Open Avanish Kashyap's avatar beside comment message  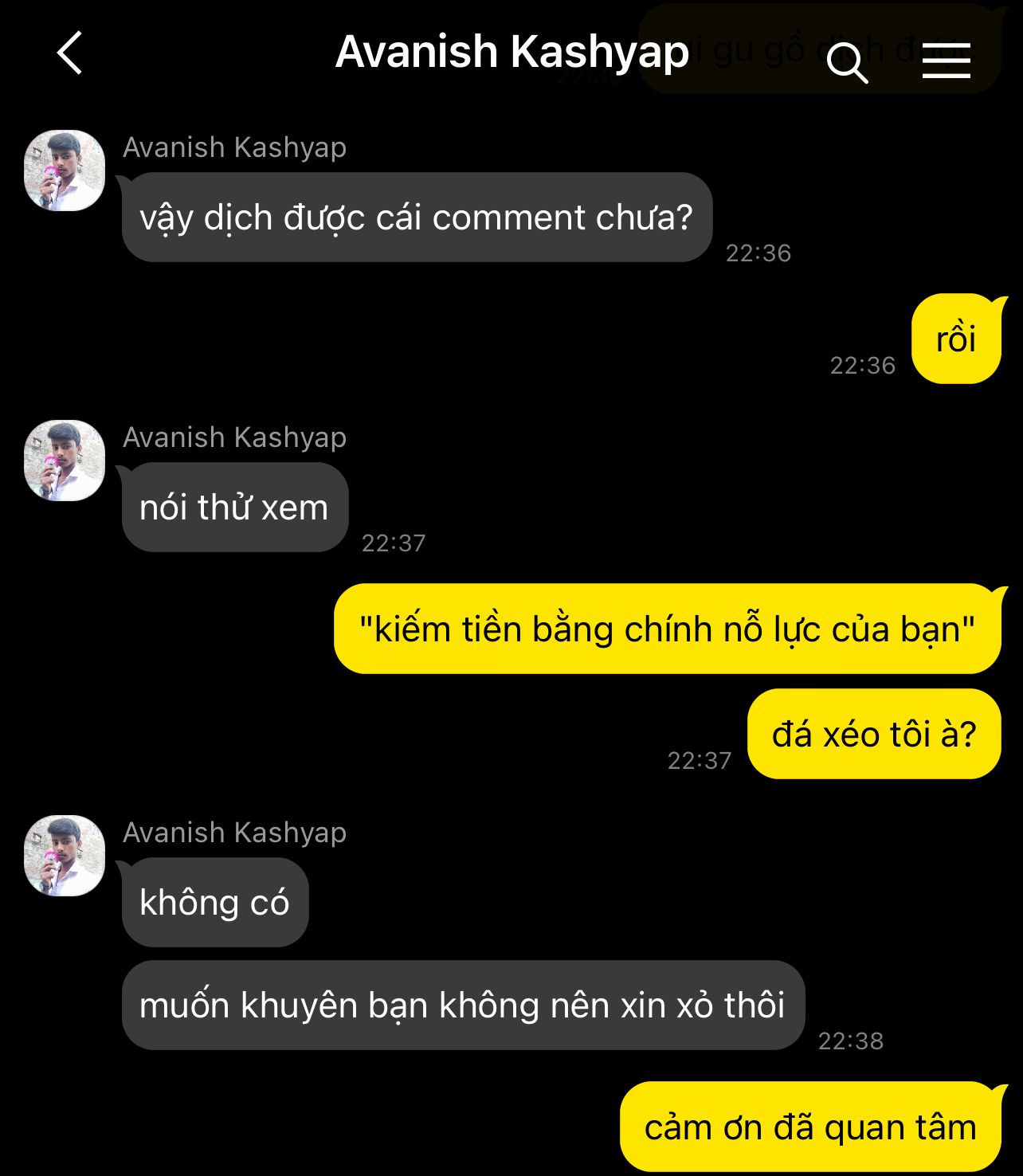pos(65,171)
